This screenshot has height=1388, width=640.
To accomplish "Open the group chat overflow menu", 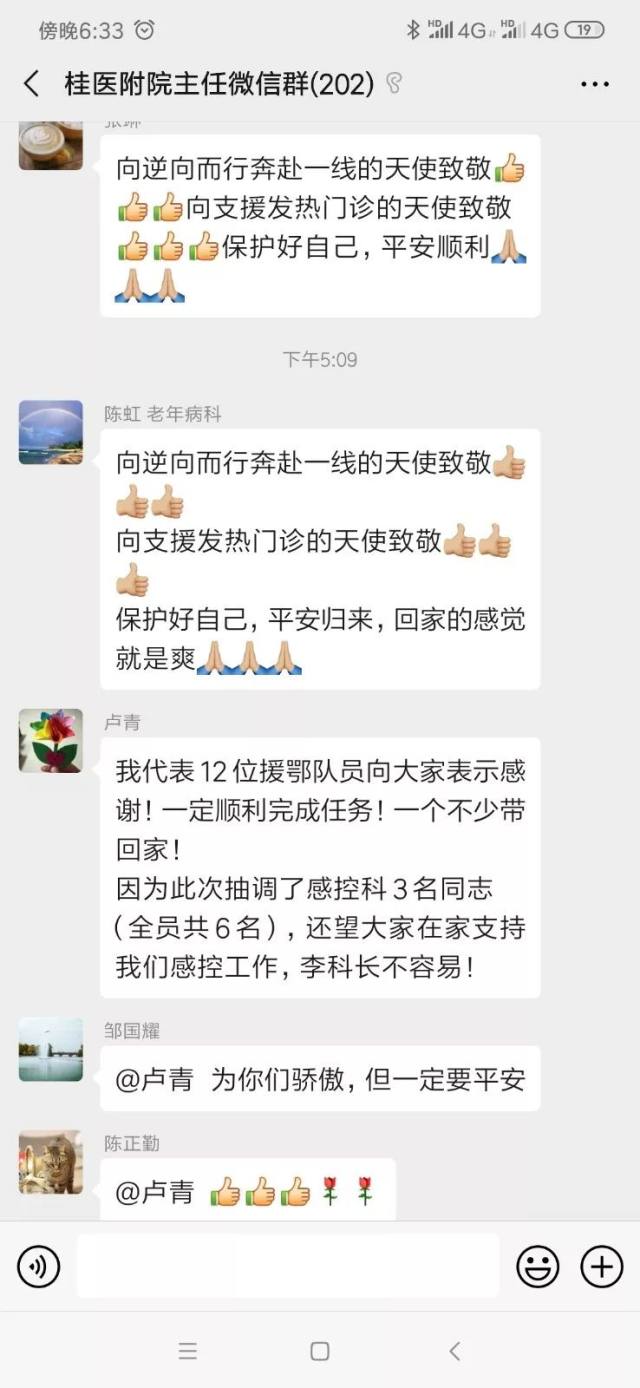I will point(594,84).
